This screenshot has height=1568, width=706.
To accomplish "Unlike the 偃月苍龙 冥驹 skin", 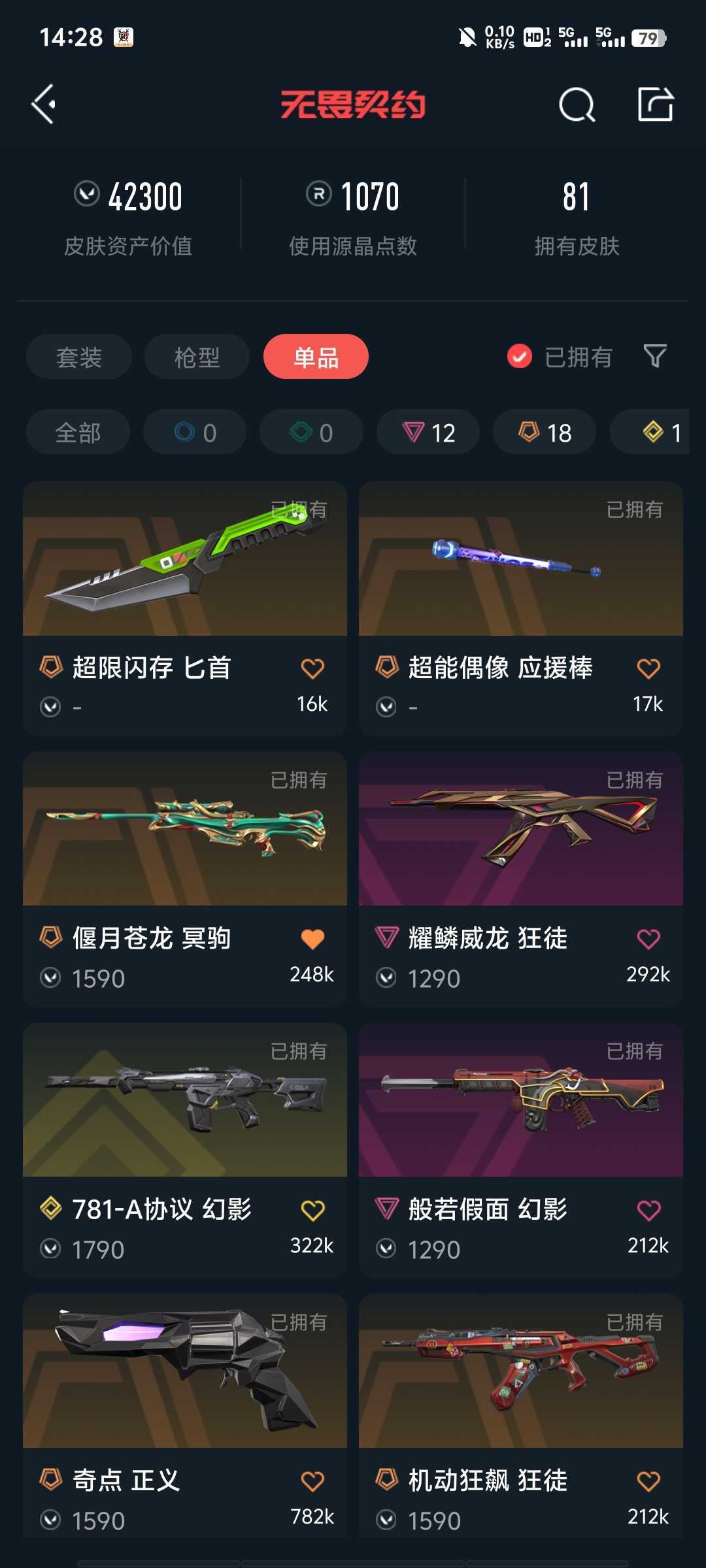I will 312,939.
